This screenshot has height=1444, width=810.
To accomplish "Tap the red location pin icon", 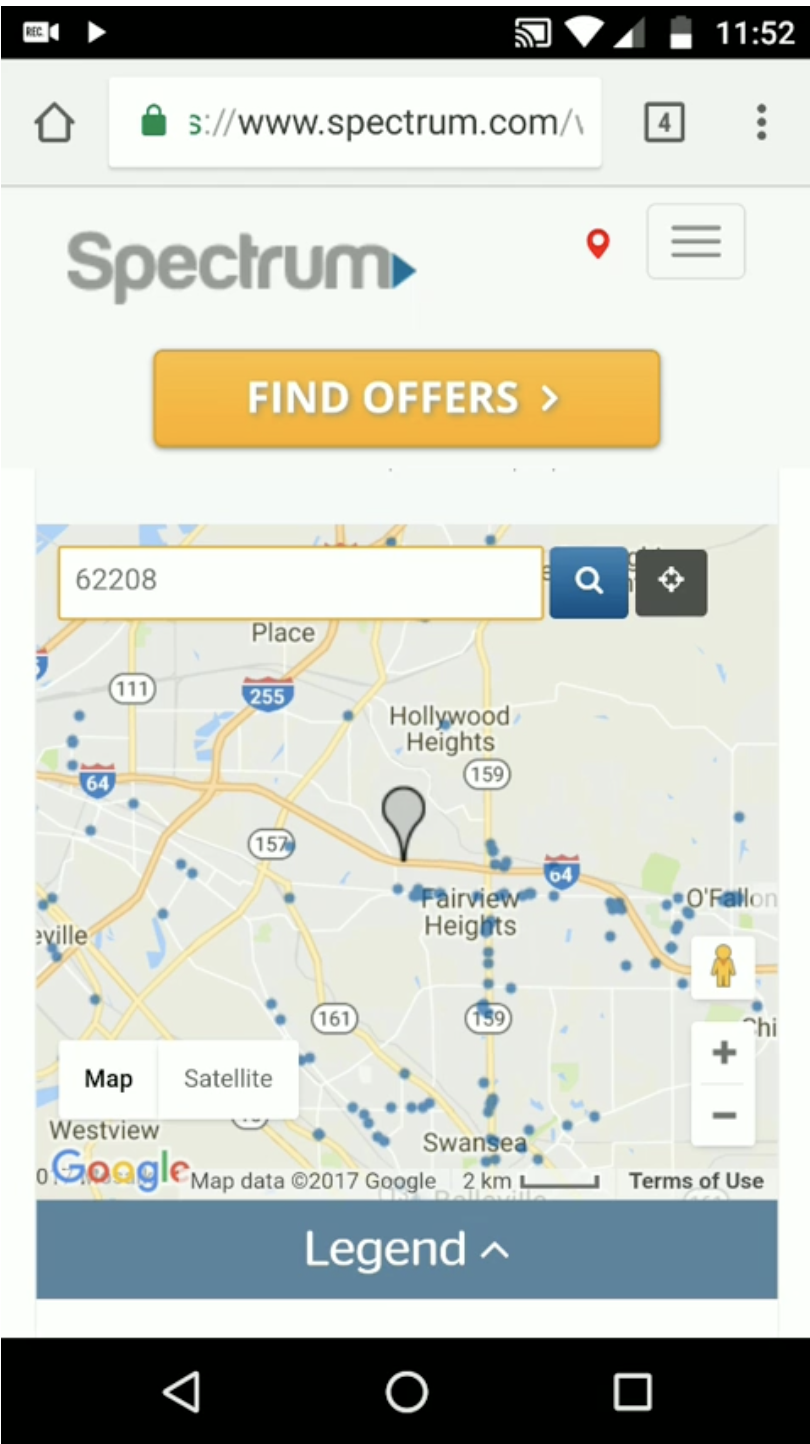I will (598, 243).
